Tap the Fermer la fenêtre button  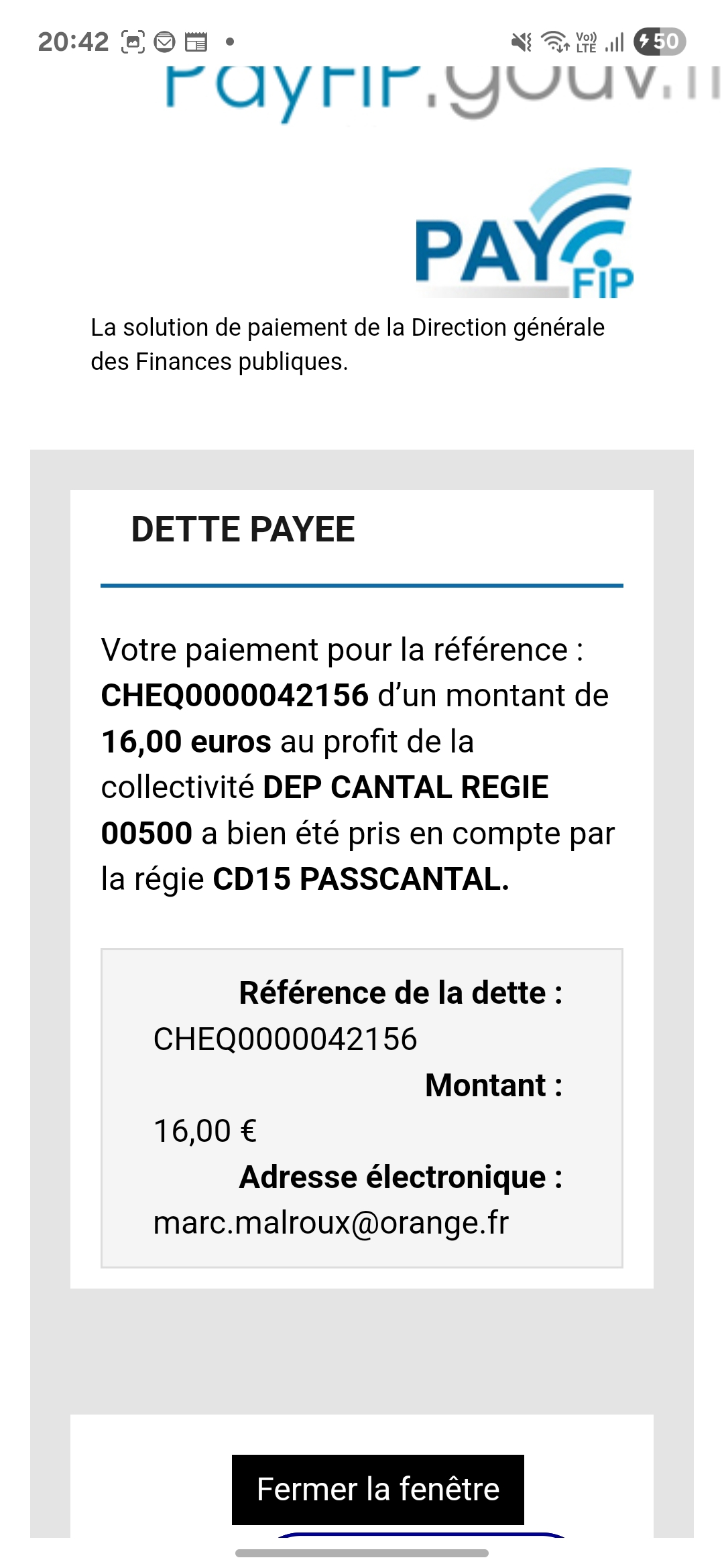pyautogui.click(x=378, y=1490)
